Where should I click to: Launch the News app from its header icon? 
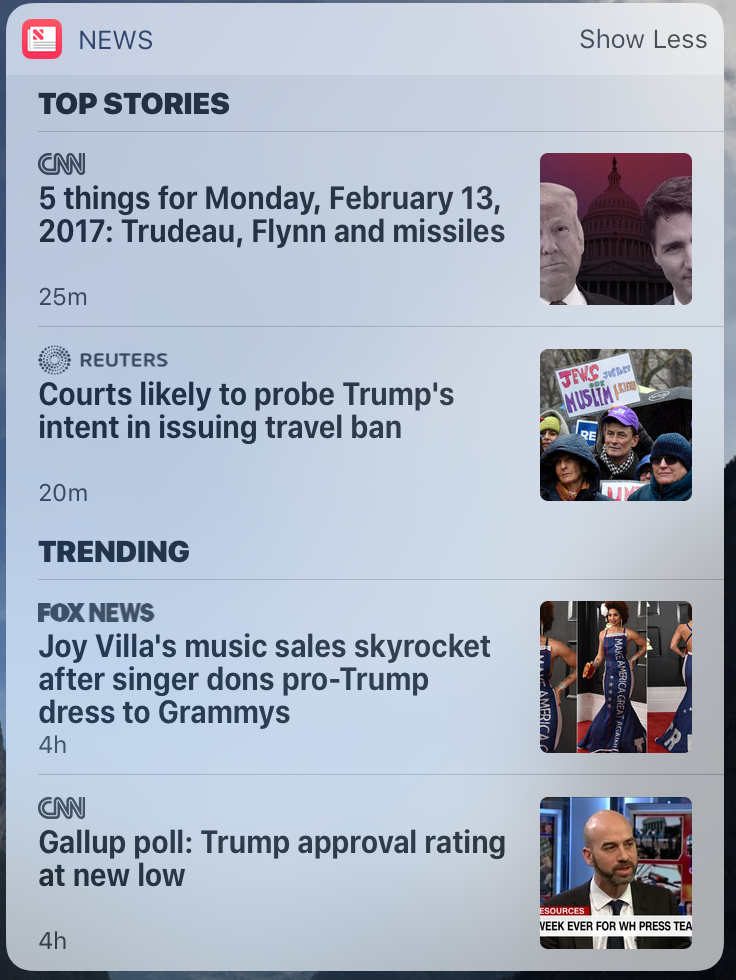point(42,40)
